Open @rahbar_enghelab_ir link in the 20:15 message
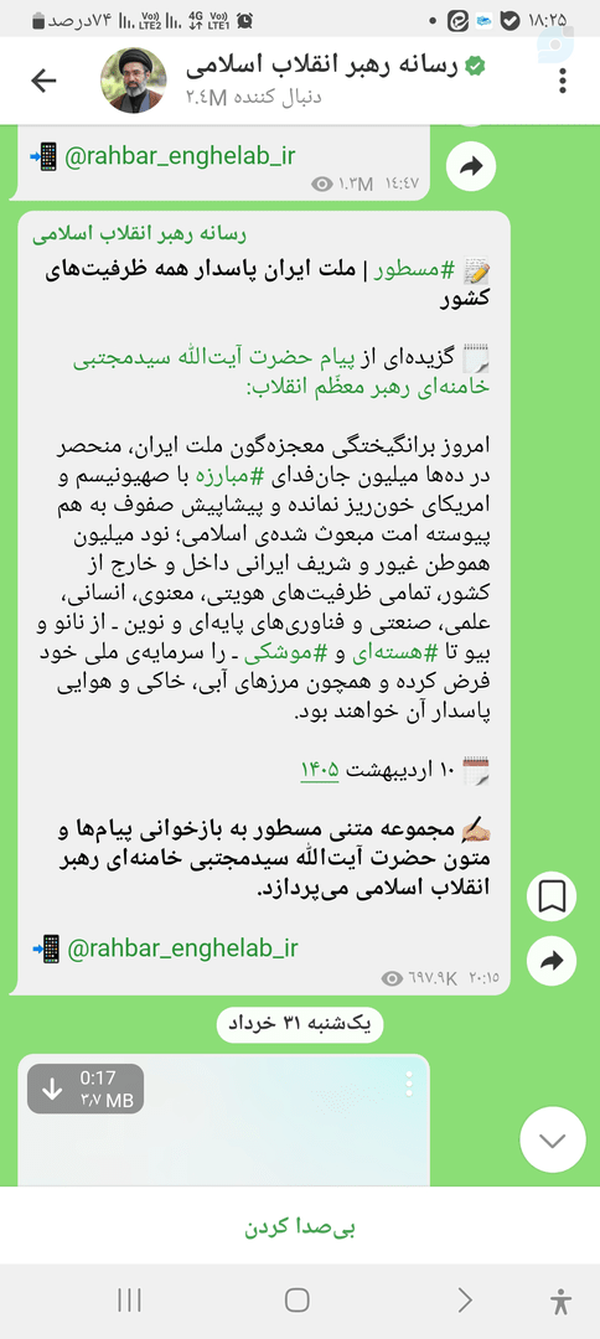Screen dimensions: 600x1339 pyautogui.click(x=182, y=948)
